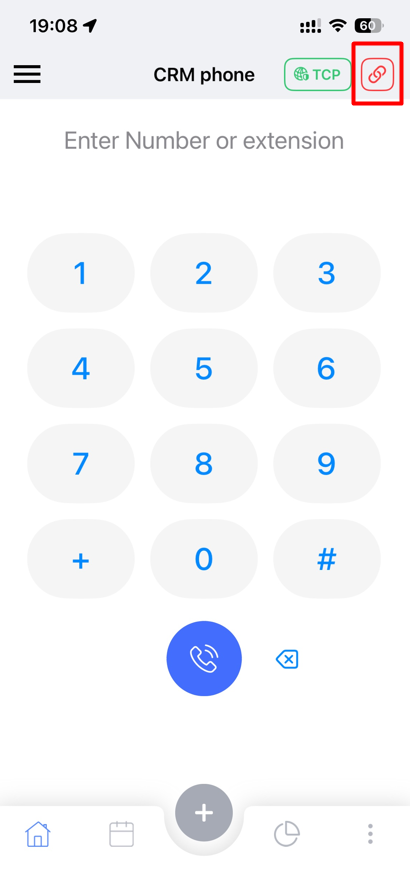Dial digit 9 on the keypad
This screenshot has height=894, width=410.
[x=327, y=465]
